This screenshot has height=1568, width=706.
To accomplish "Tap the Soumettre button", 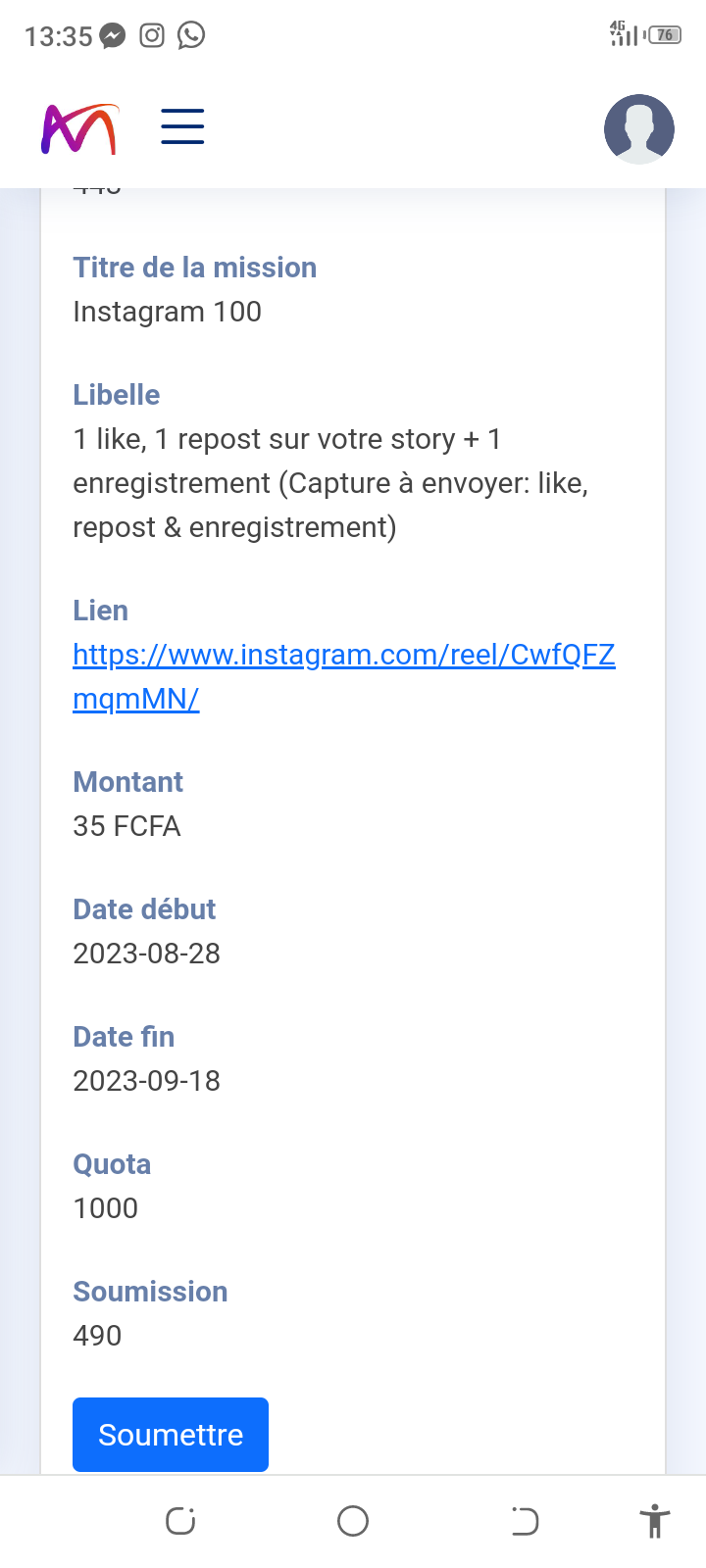I will pyautogui.click(x=171, y=1435).
